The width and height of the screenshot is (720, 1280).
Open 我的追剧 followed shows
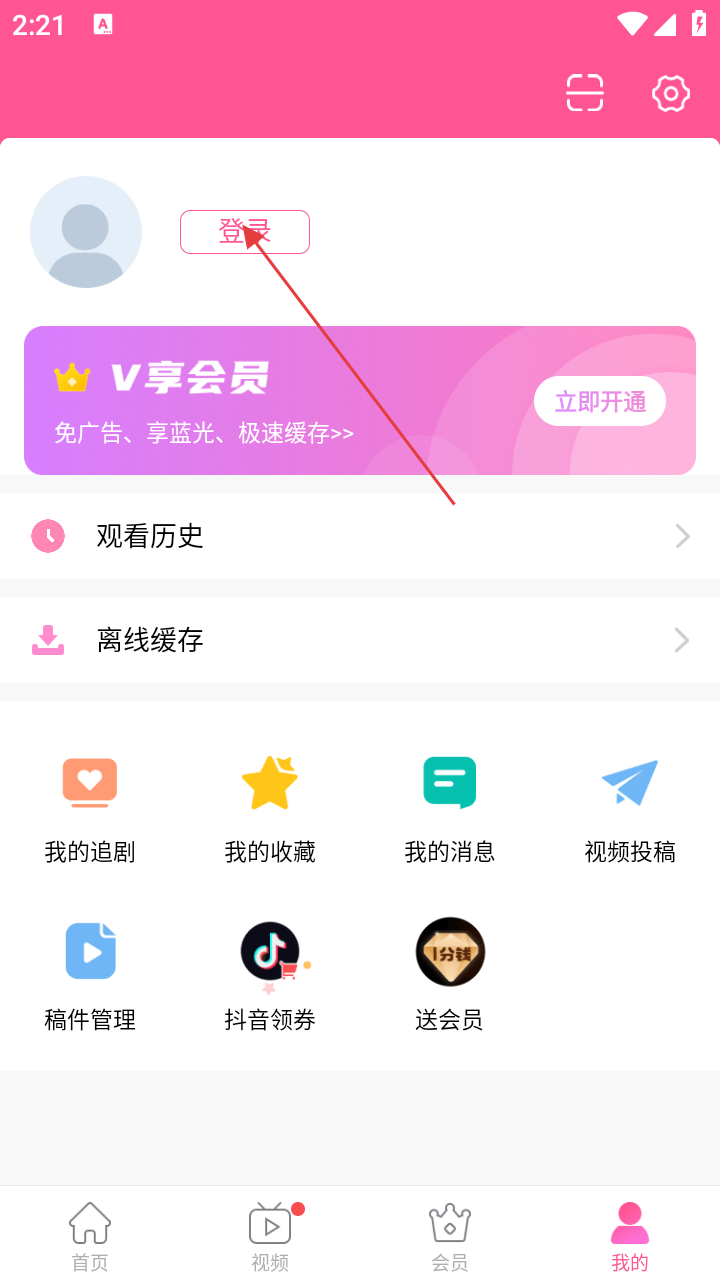point(90,808)
